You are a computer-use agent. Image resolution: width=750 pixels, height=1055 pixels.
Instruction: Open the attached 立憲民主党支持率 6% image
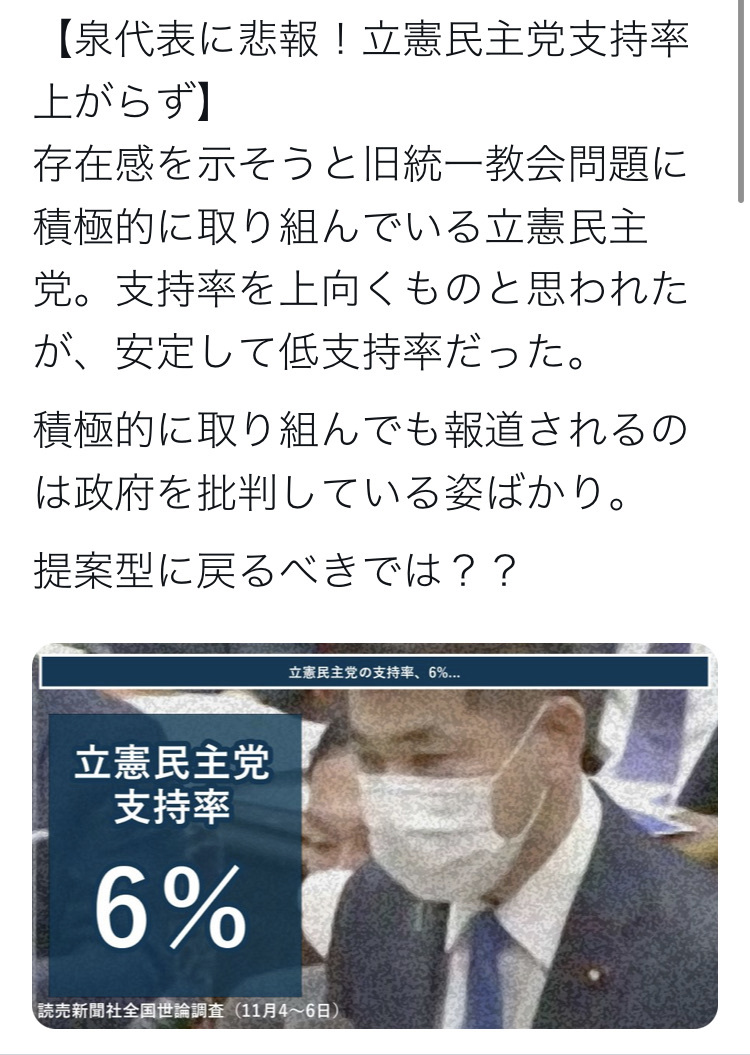pos(375,835)
